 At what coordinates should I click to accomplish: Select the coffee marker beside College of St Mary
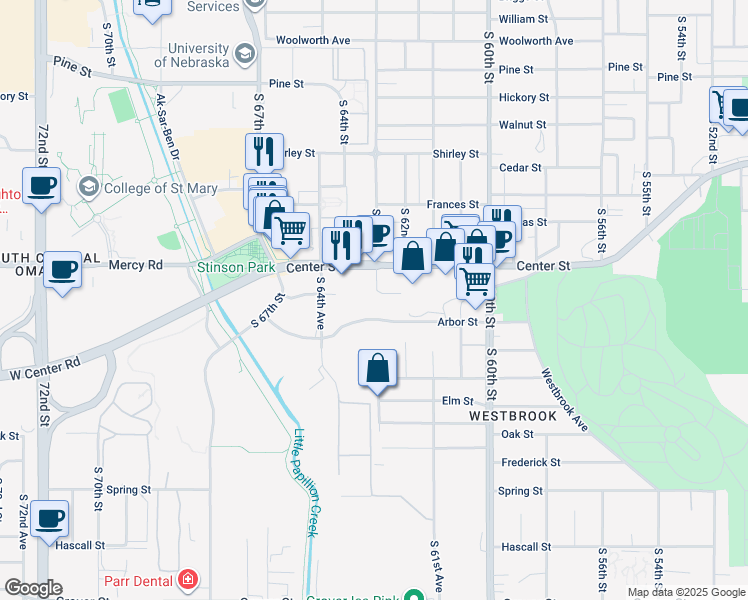[42, 186]
